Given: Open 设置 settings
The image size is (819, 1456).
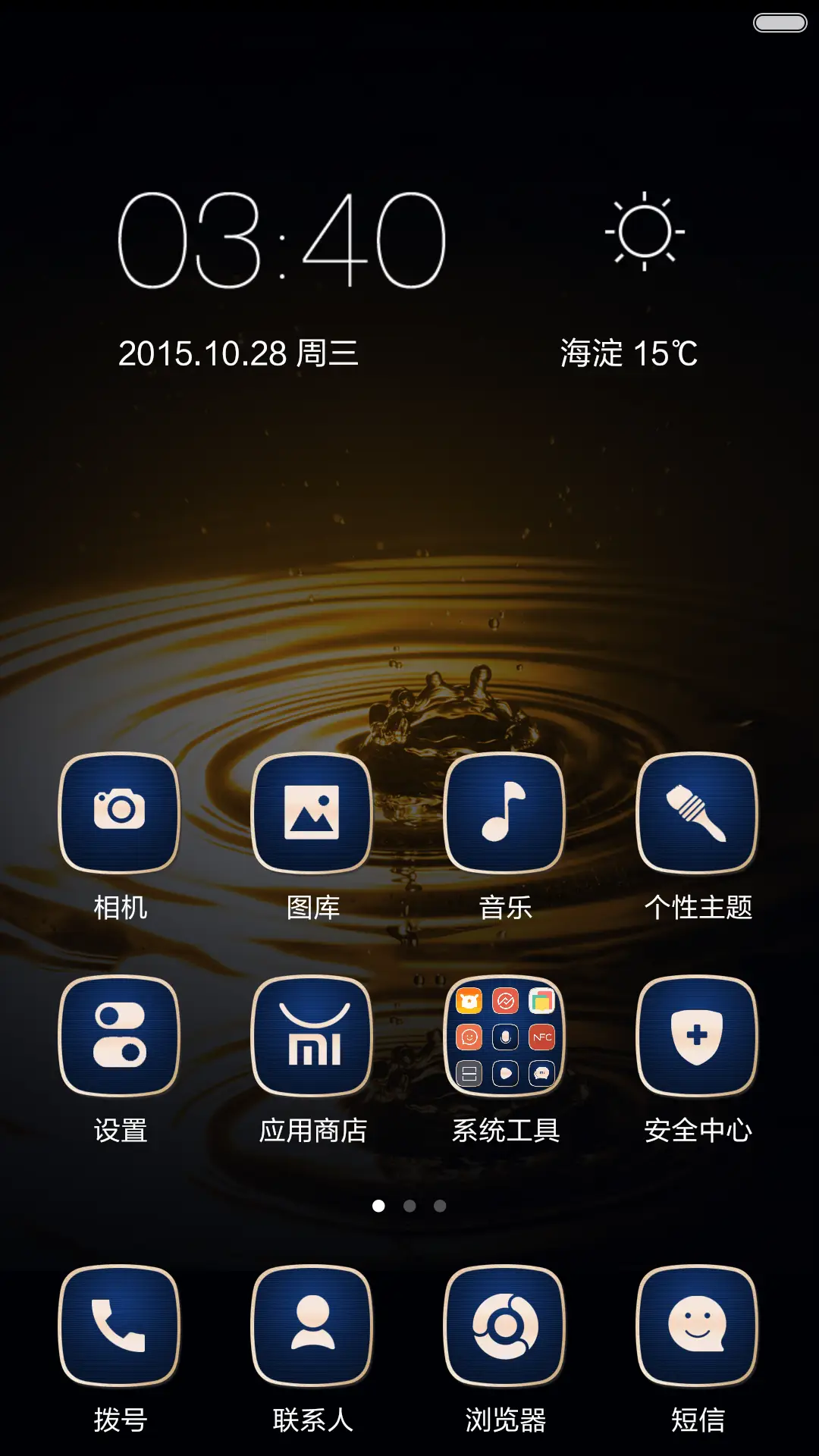Looking at the screenshot, I should pyautogui.click(x=120, y=1035).
